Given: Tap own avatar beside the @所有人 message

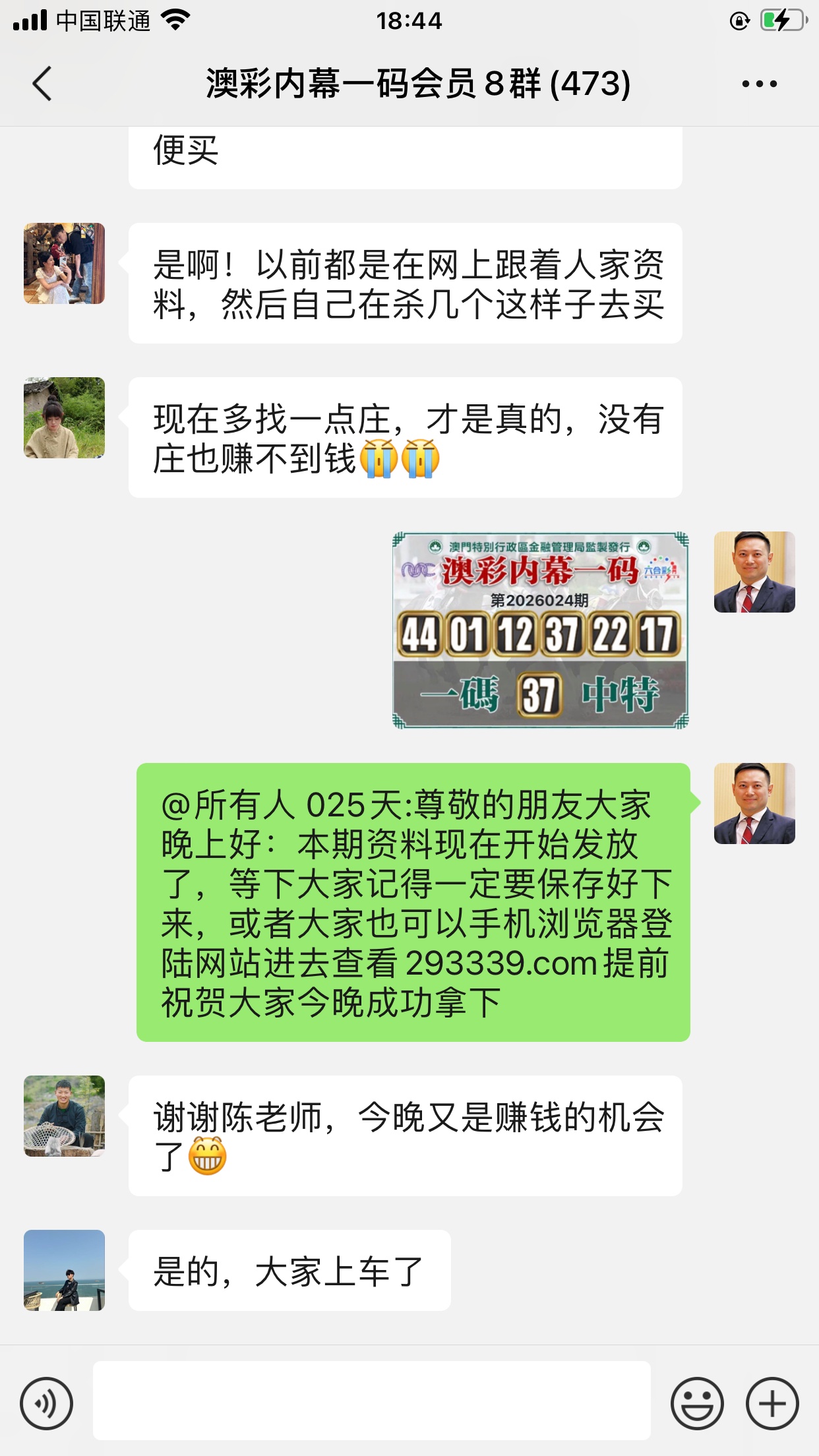Looking at the screenshot, I should tap(754, 804).
